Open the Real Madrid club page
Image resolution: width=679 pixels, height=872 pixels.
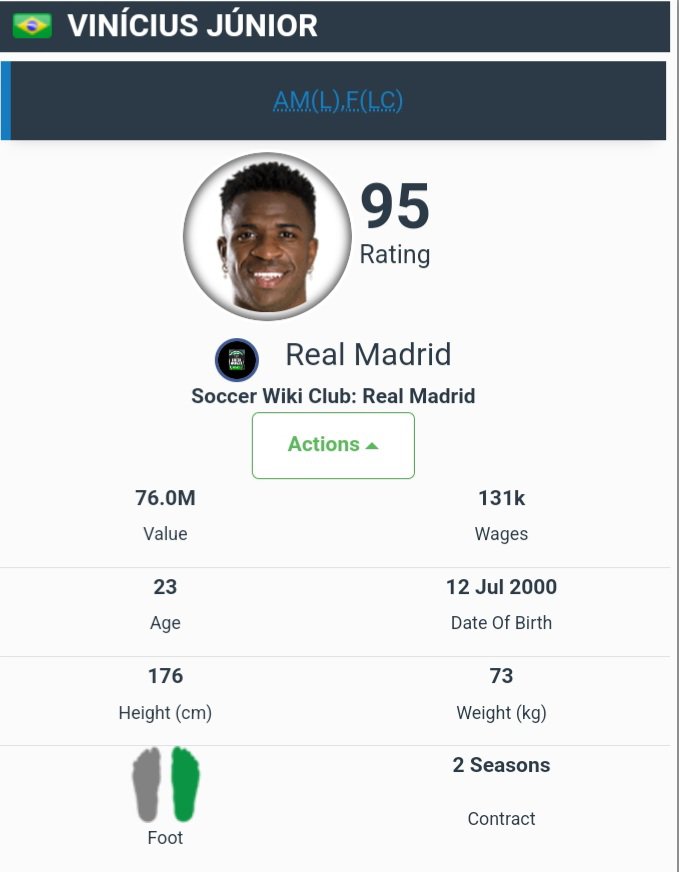(368, 355)
